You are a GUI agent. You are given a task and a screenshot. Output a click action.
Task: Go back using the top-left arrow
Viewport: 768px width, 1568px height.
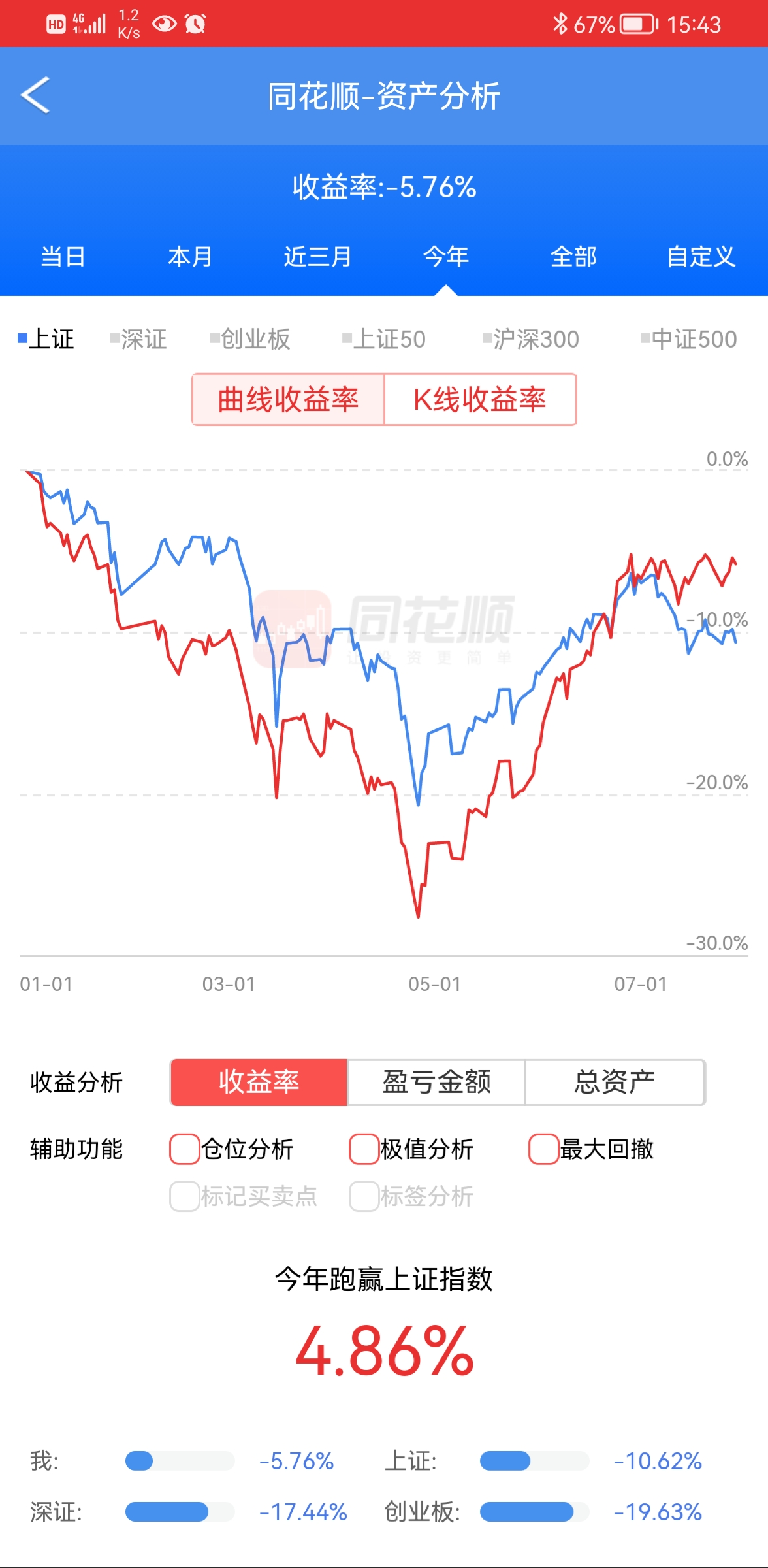tap(35, 95)
